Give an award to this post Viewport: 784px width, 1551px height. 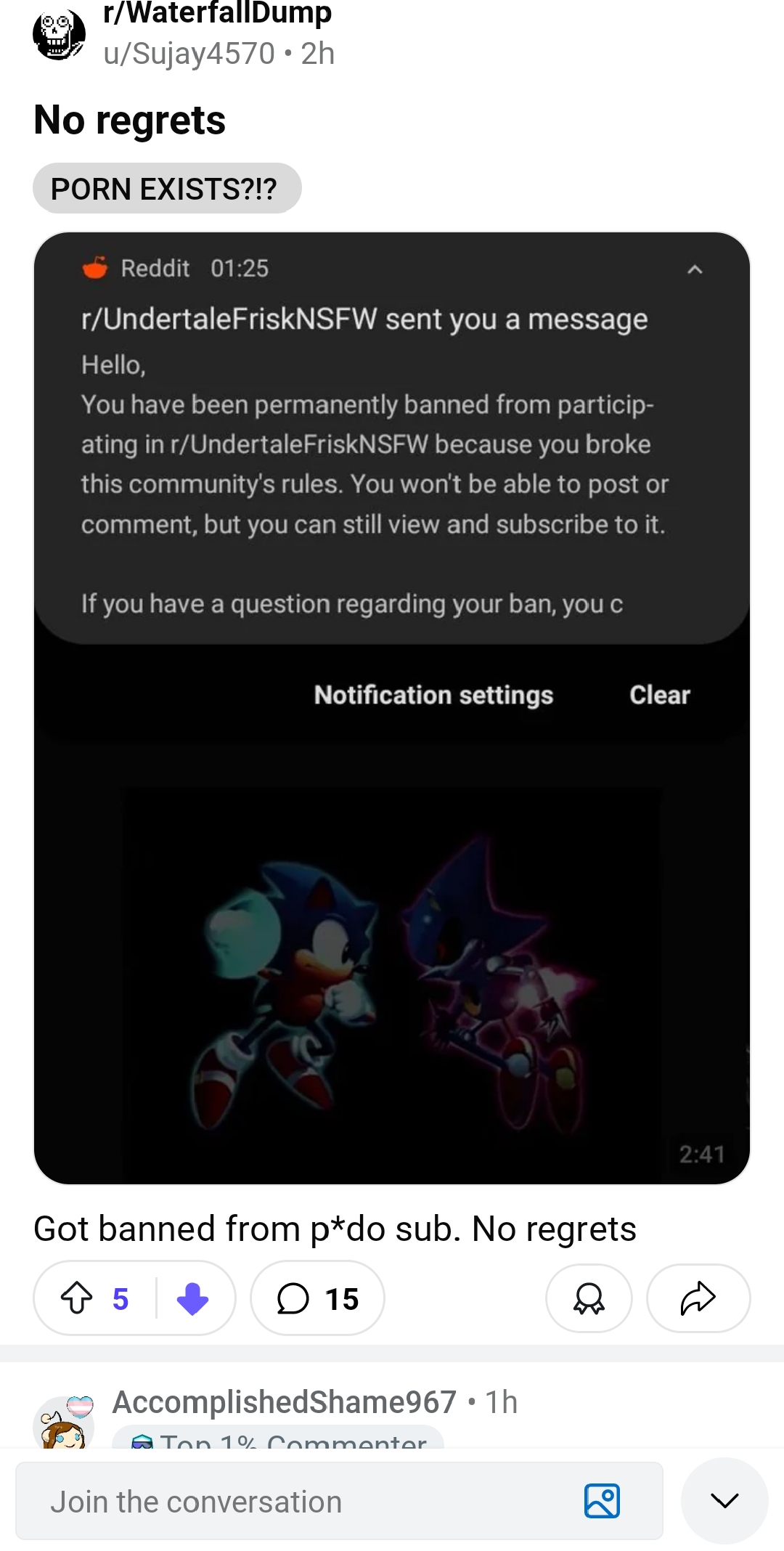pyautogui.click(x=589, y=1298)
